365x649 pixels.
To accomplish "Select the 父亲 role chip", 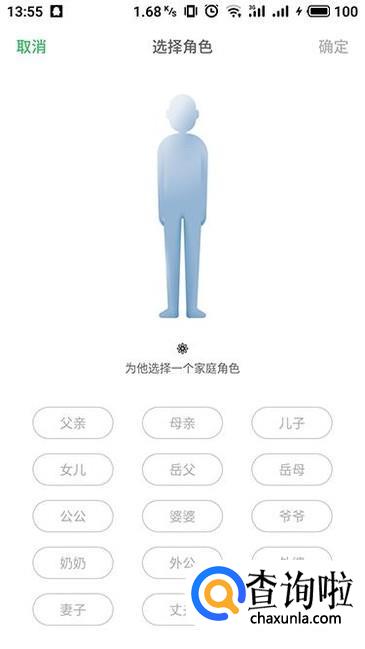I will 73,423.
